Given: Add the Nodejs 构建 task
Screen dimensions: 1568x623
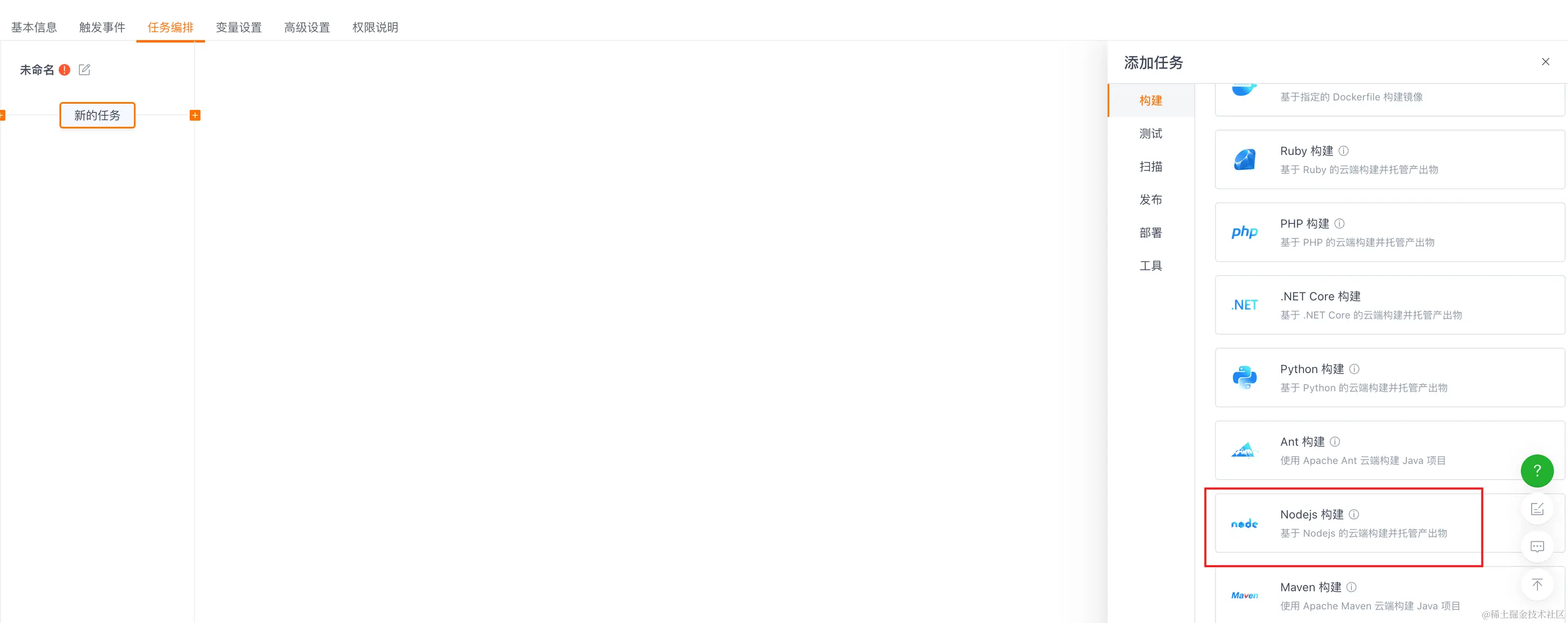Looking at the screenshot, I should [x=1364, y=523].
